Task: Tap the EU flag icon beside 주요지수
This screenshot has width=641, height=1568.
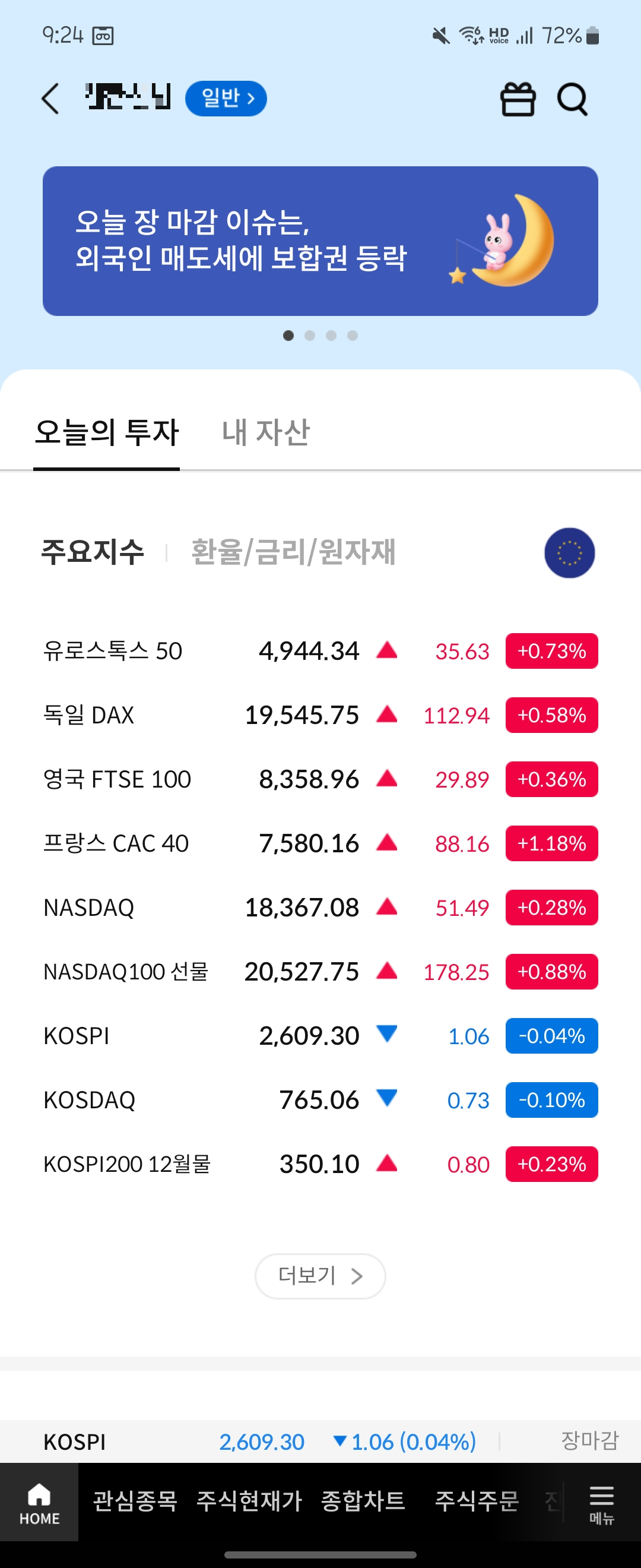Action: coord(570,554)
